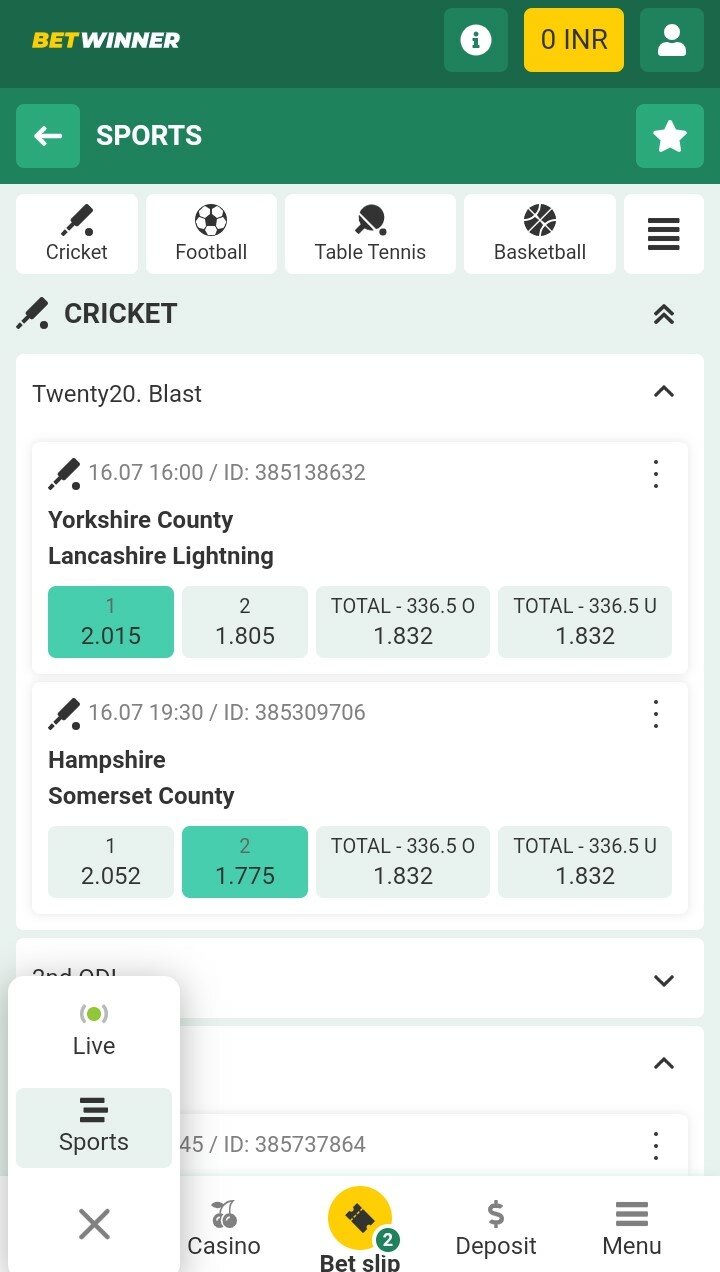Image resolution: width=720 pixels, height=1272 pixels.
Task: Select the Basketball sport chip
Action: (540, 234)
